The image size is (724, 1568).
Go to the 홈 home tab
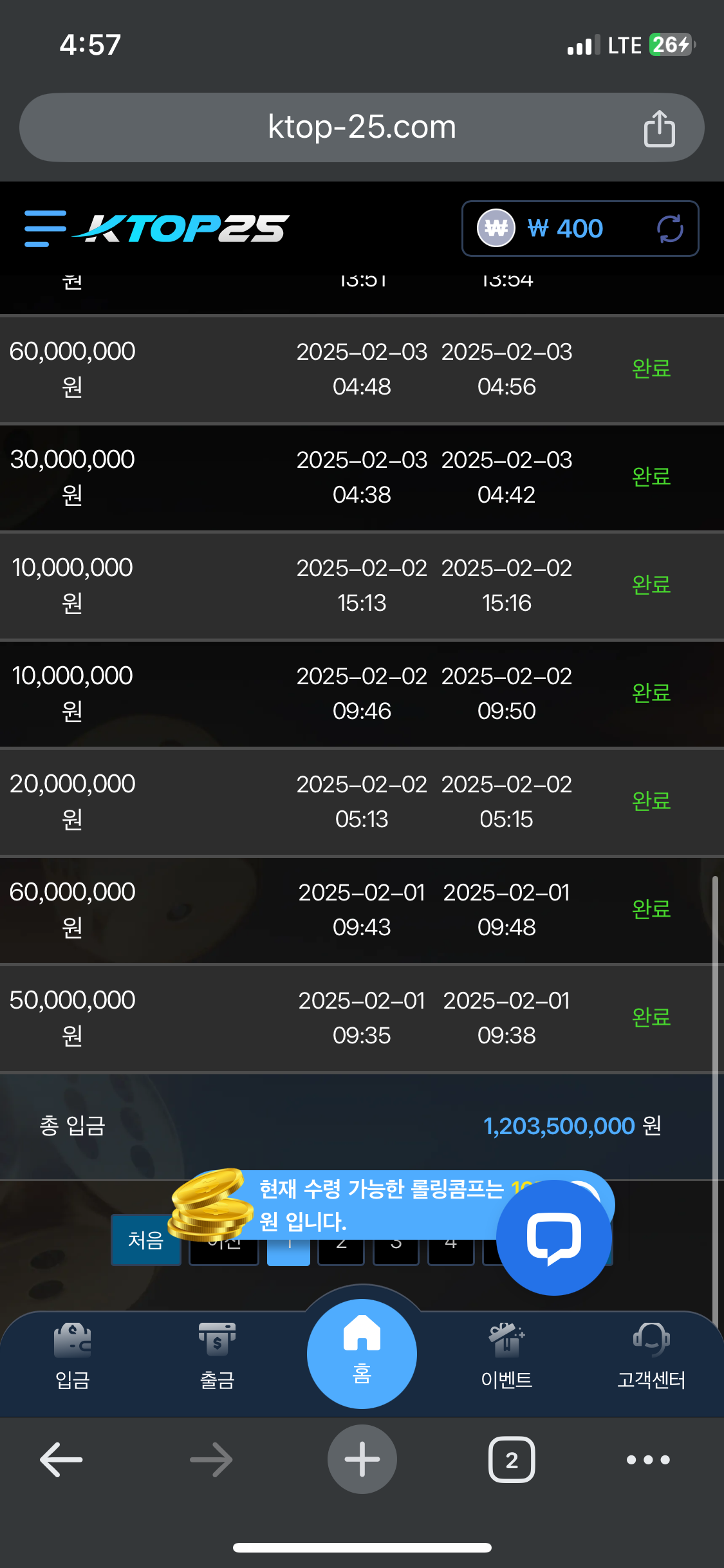(362, 1354)
